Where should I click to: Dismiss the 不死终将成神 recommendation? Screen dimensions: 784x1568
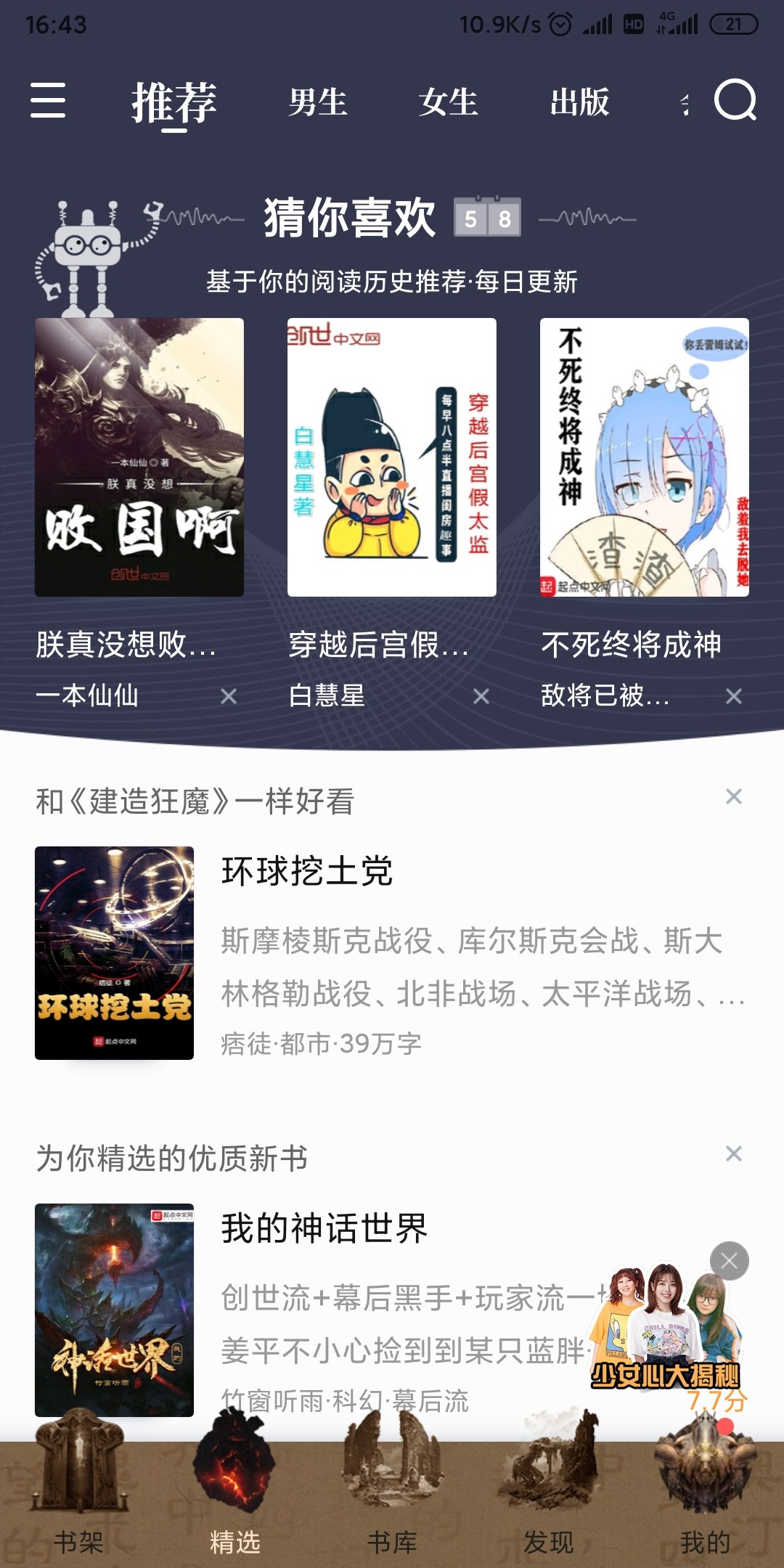734,697
